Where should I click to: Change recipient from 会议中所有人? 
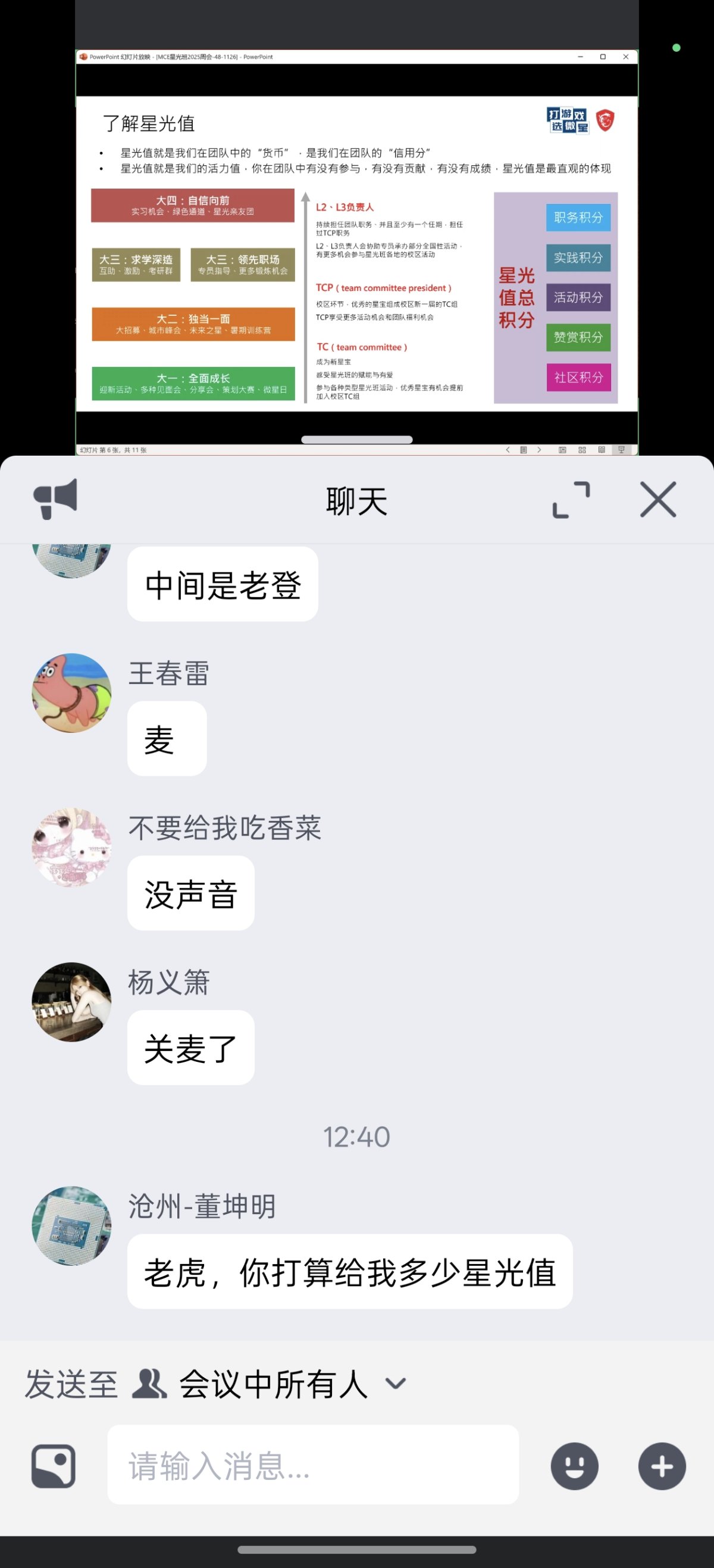point(292,1384)
